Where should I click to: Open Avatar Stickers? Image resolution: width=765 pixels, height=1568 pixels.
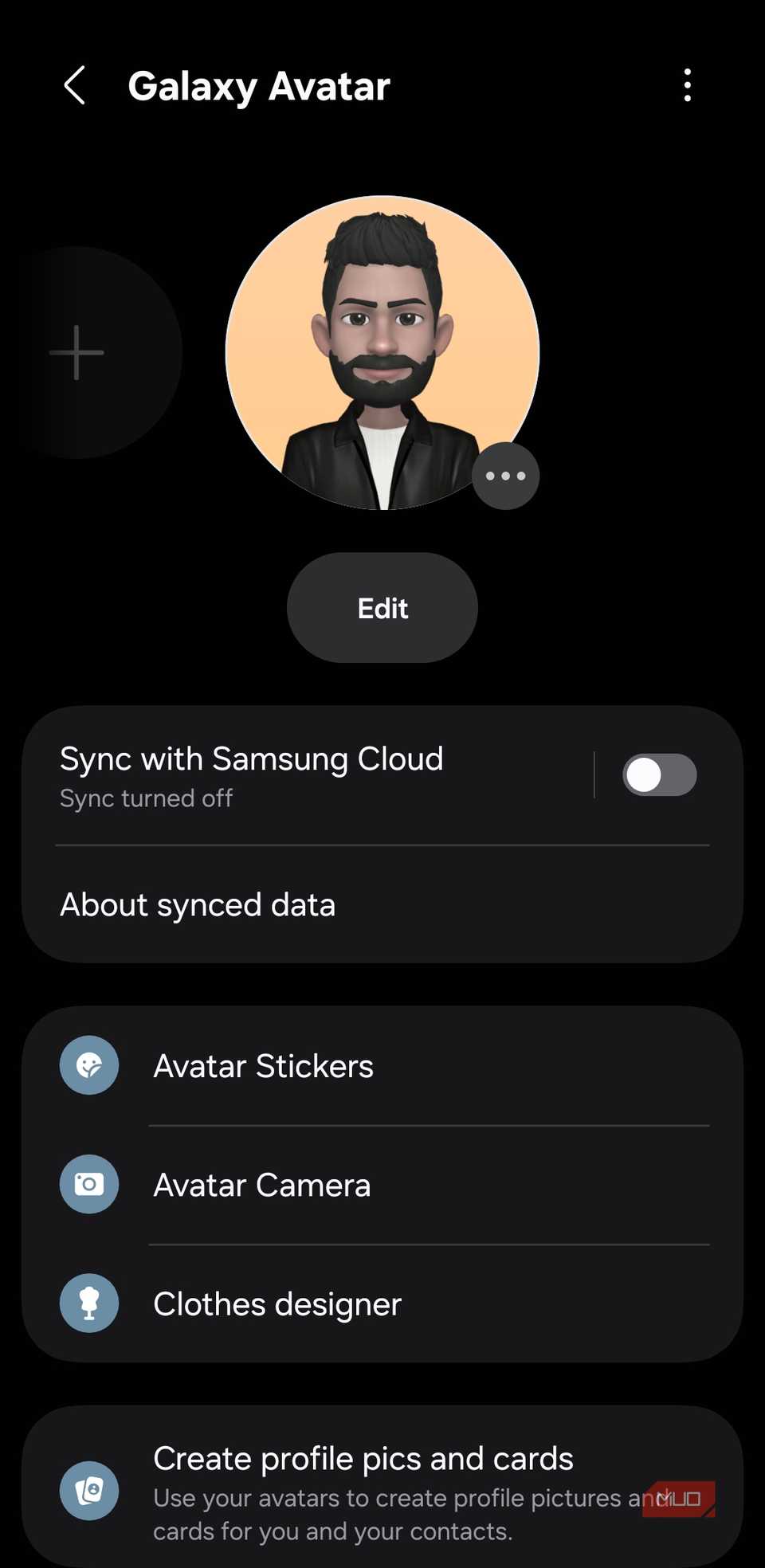coord(263,1065)
